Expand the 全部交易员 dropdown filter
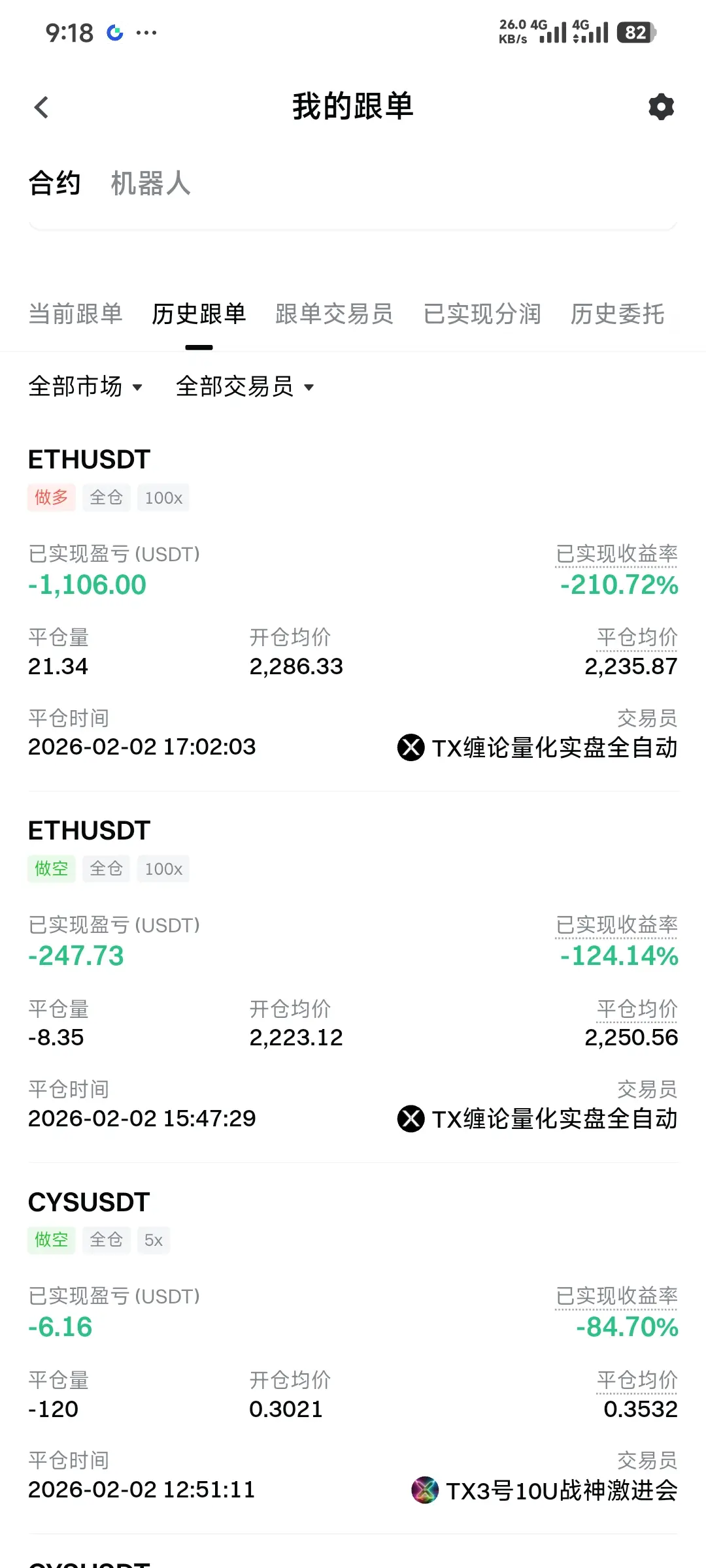This screenshot has height=1568, width=706. 245,387
